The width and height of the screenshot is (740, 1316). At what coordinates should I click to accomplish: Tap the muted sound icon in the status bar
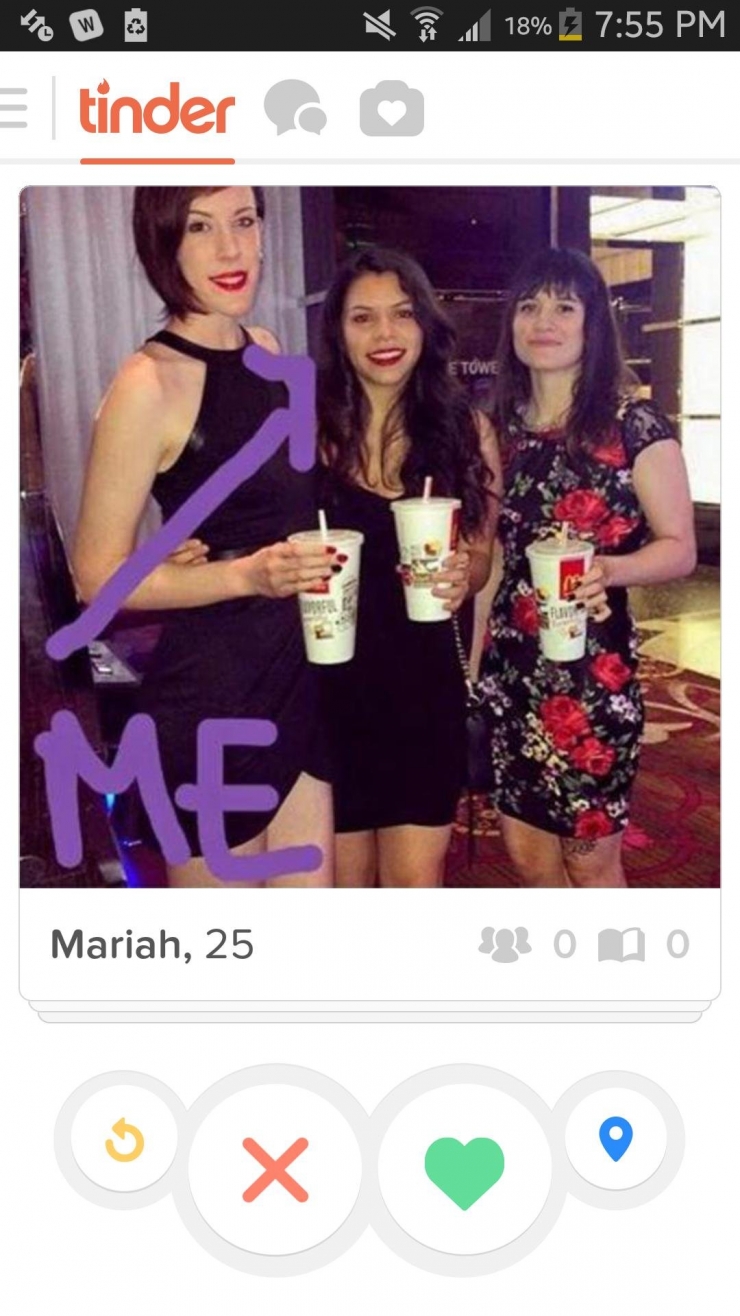coord(383,26)
